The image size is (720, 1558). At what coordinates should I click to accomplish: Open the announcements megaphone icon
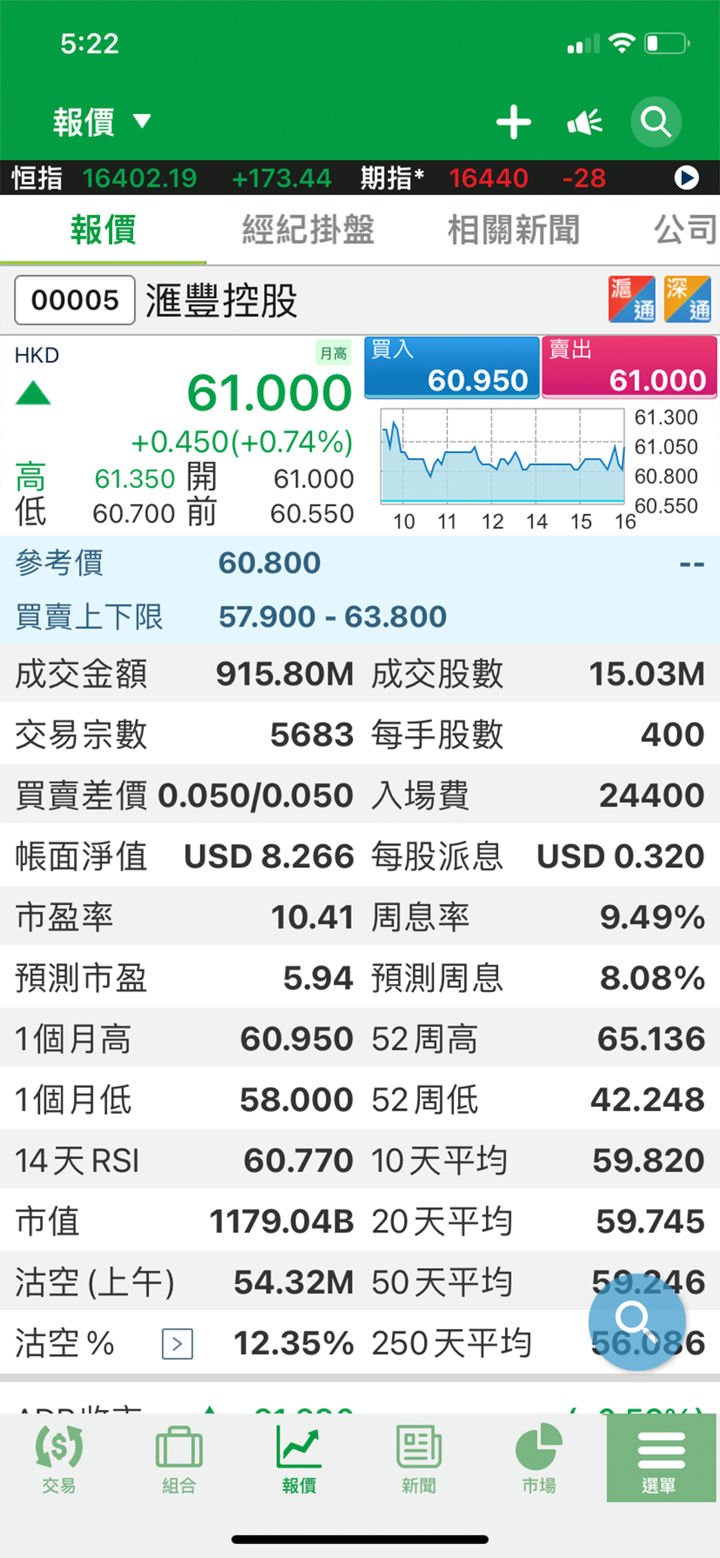click(584, 123)
